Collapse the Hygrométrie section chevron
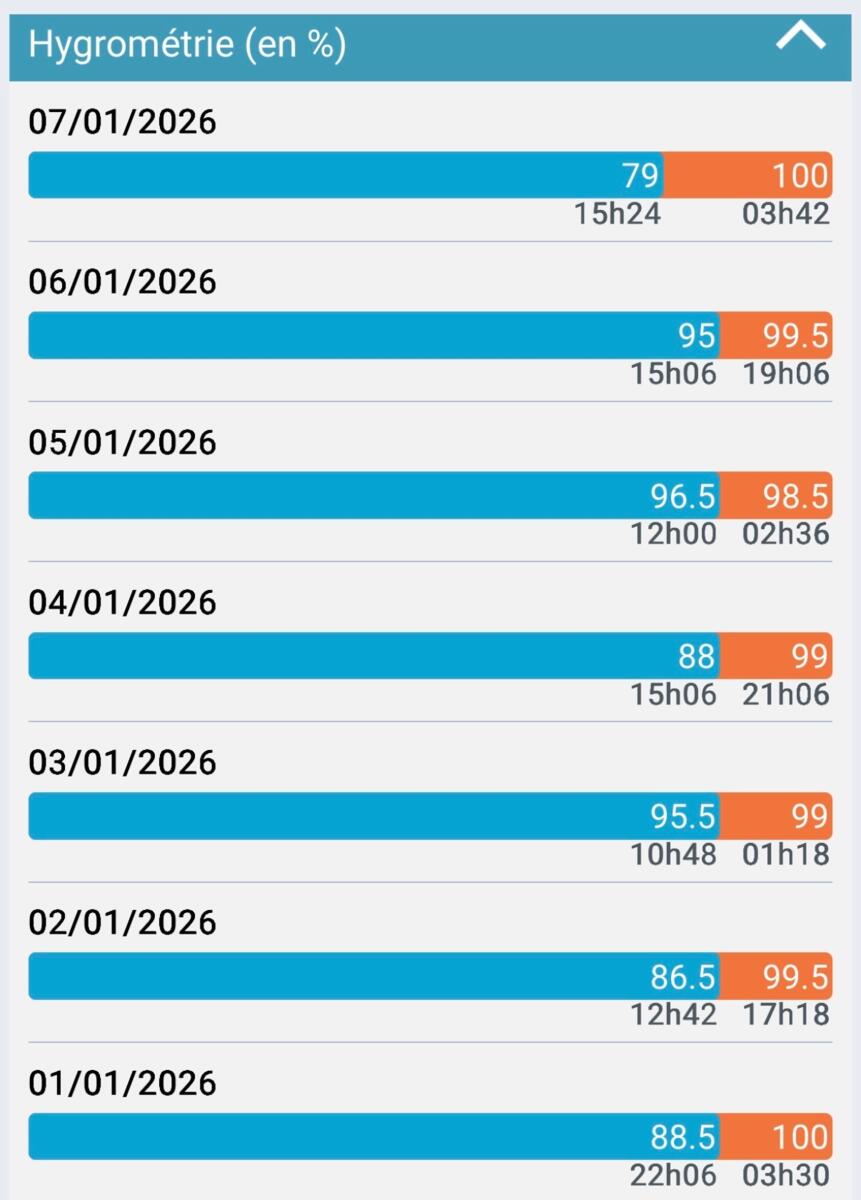Screen dimensions: 861x1200 click(x=800, y=37)
